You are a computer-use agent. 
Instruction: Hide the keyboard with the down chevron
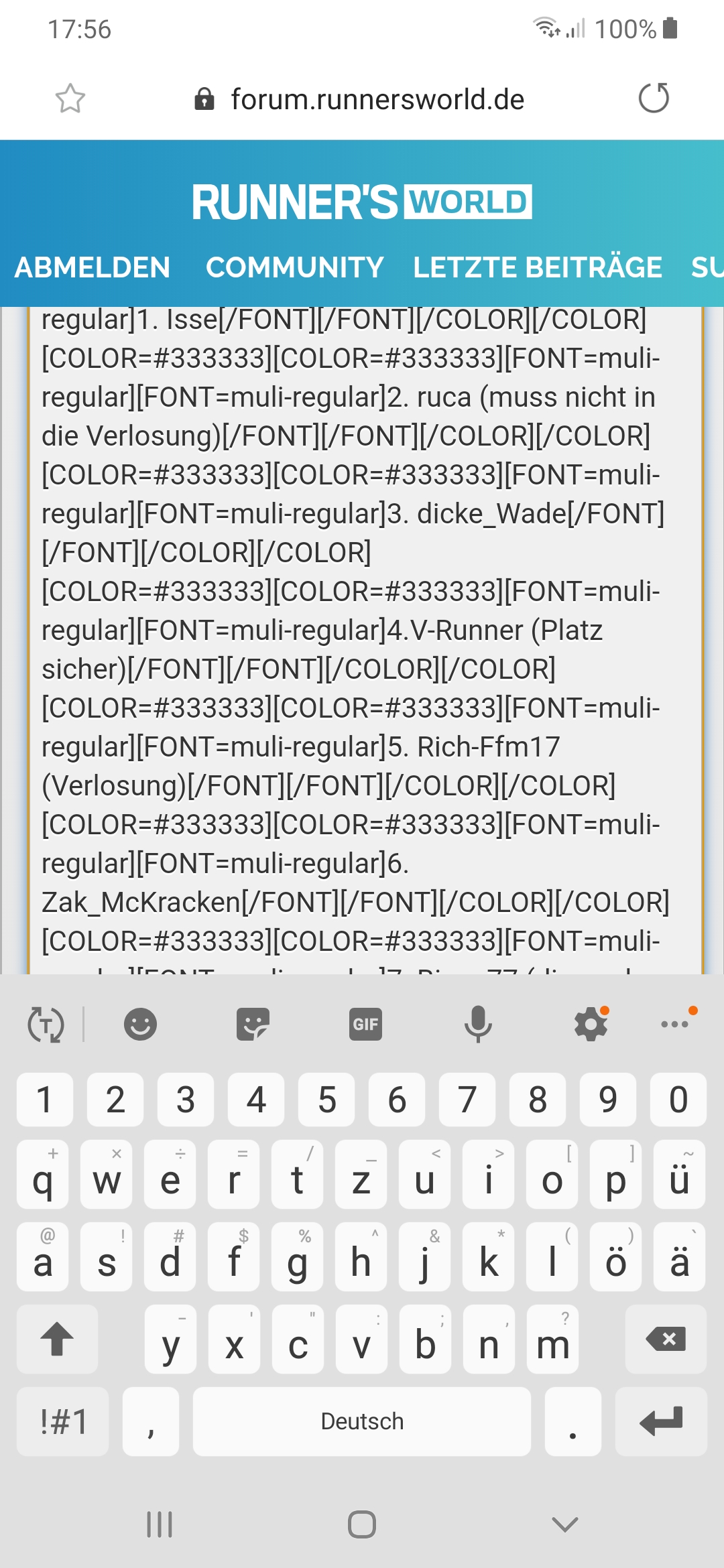[x=564, y=1524]
